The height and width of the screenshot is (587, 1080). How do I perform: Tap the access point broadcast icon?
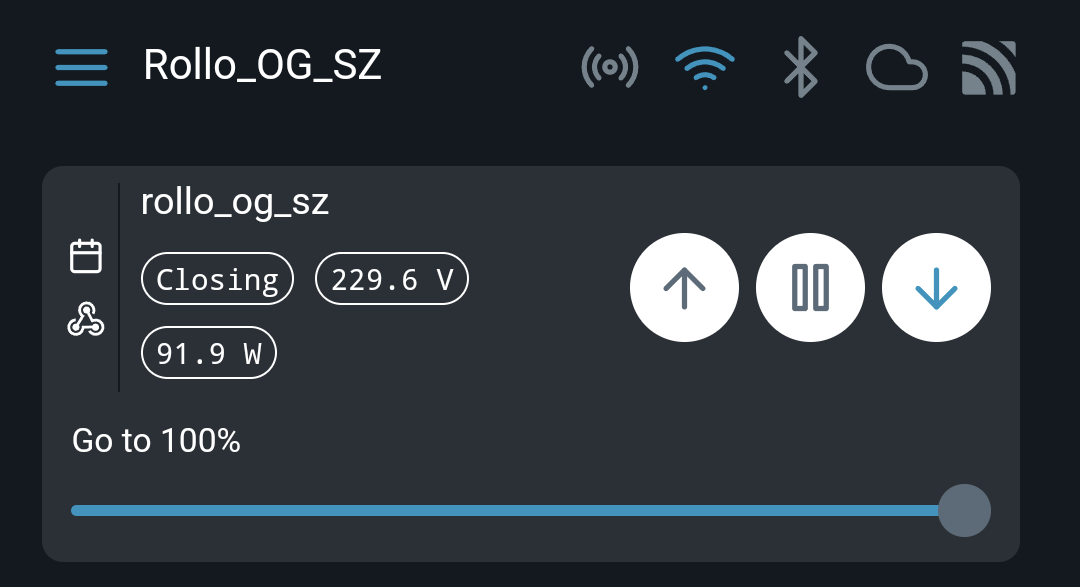pos(610,68)
